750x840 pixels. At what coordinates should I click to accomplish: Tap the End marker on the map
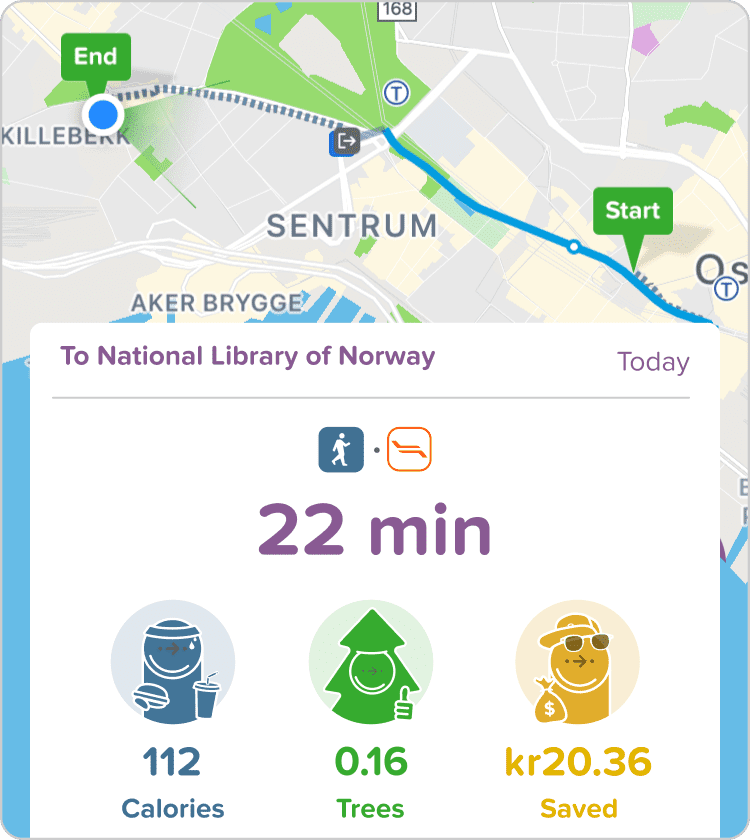click(96, 58)
